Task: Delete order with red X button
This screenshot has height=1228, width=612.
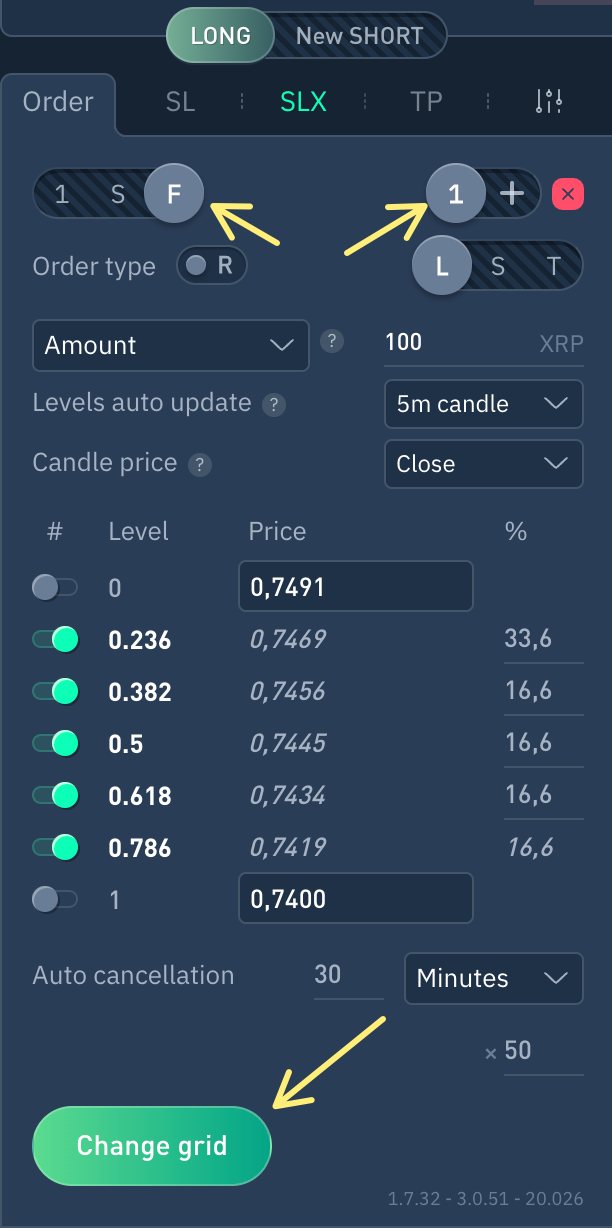Action: coord(568,194)
